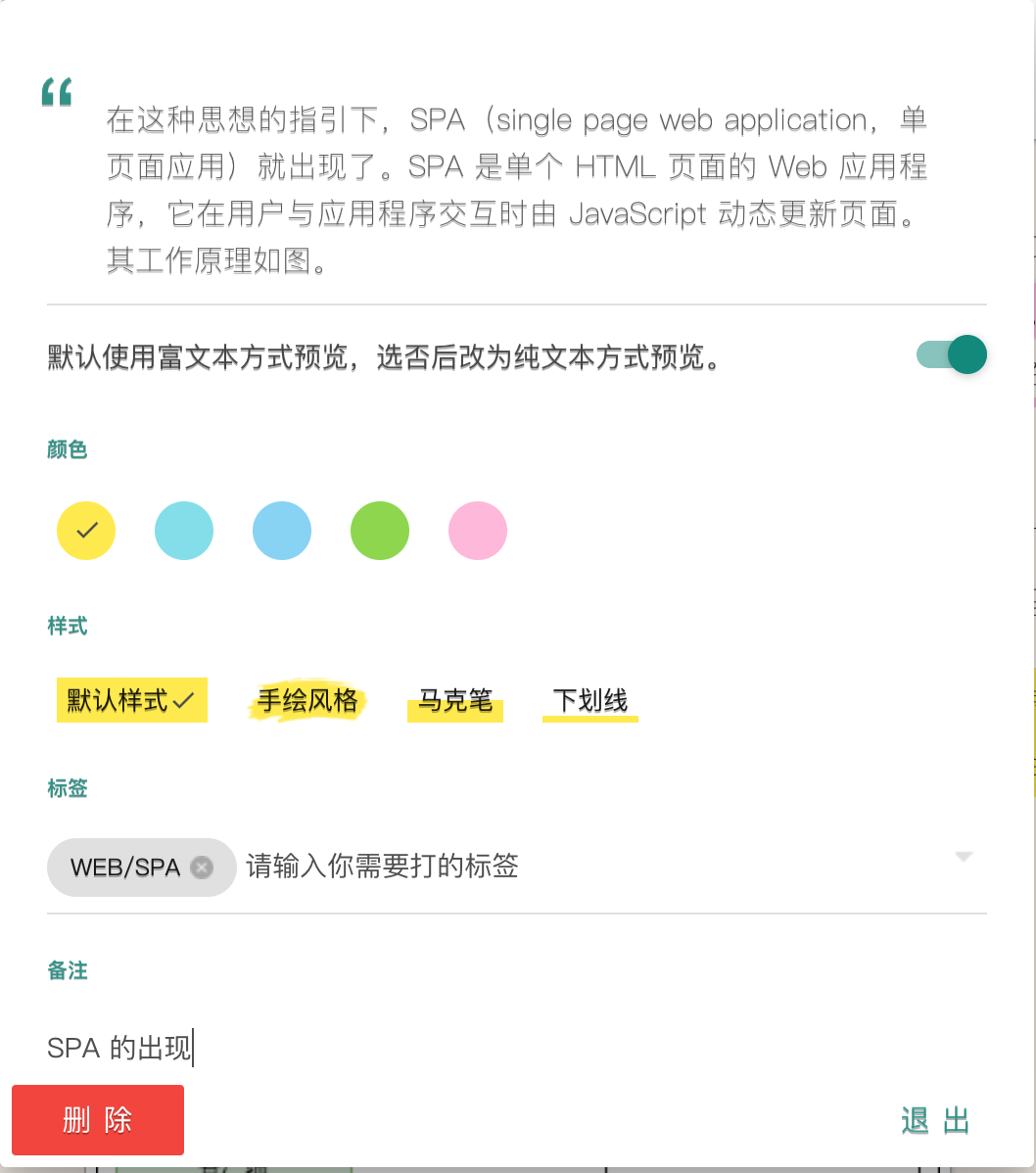Remove the WEB/SPA tag
The image size is (1036, 1173).
(202, 868)
